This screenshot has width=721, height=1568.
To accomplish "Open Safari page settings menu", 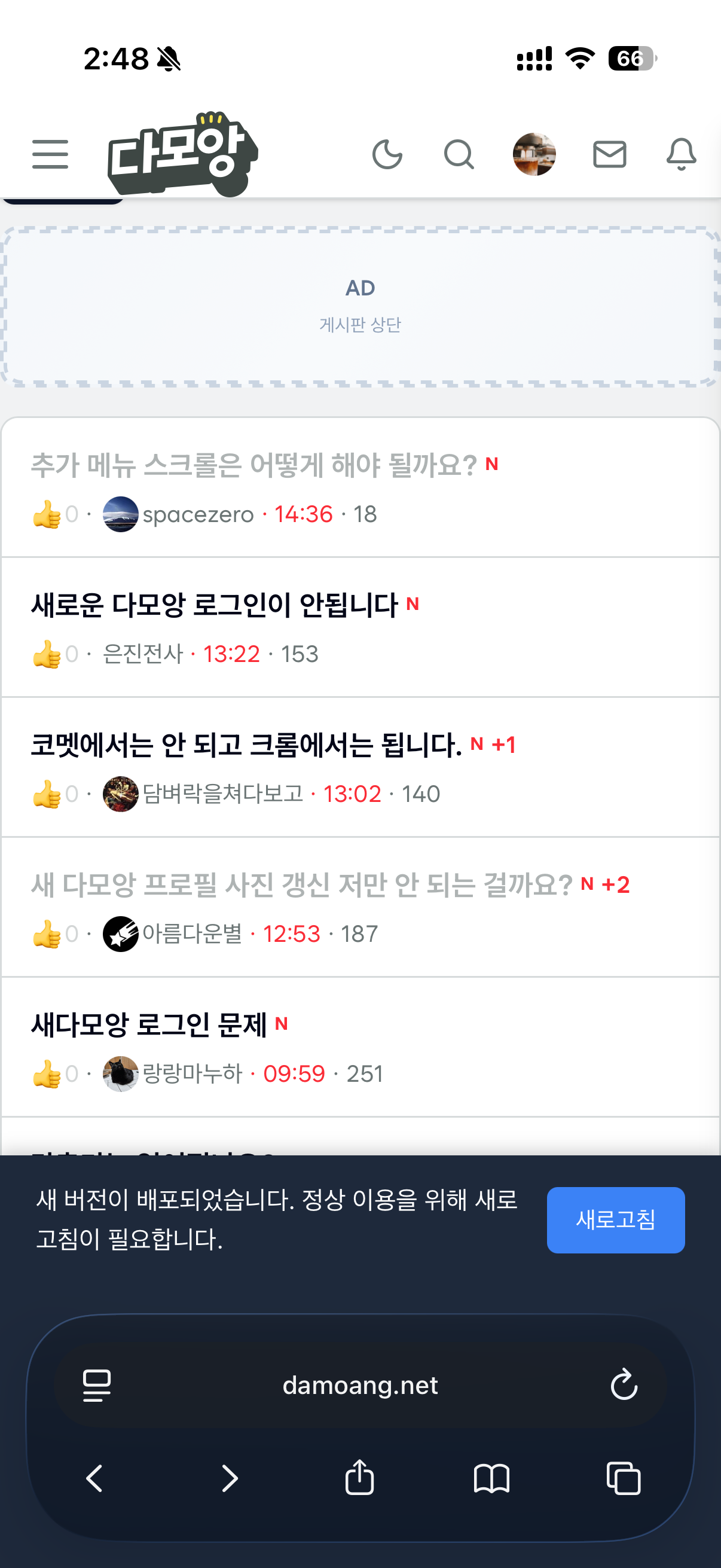I will pos(97,1386).
